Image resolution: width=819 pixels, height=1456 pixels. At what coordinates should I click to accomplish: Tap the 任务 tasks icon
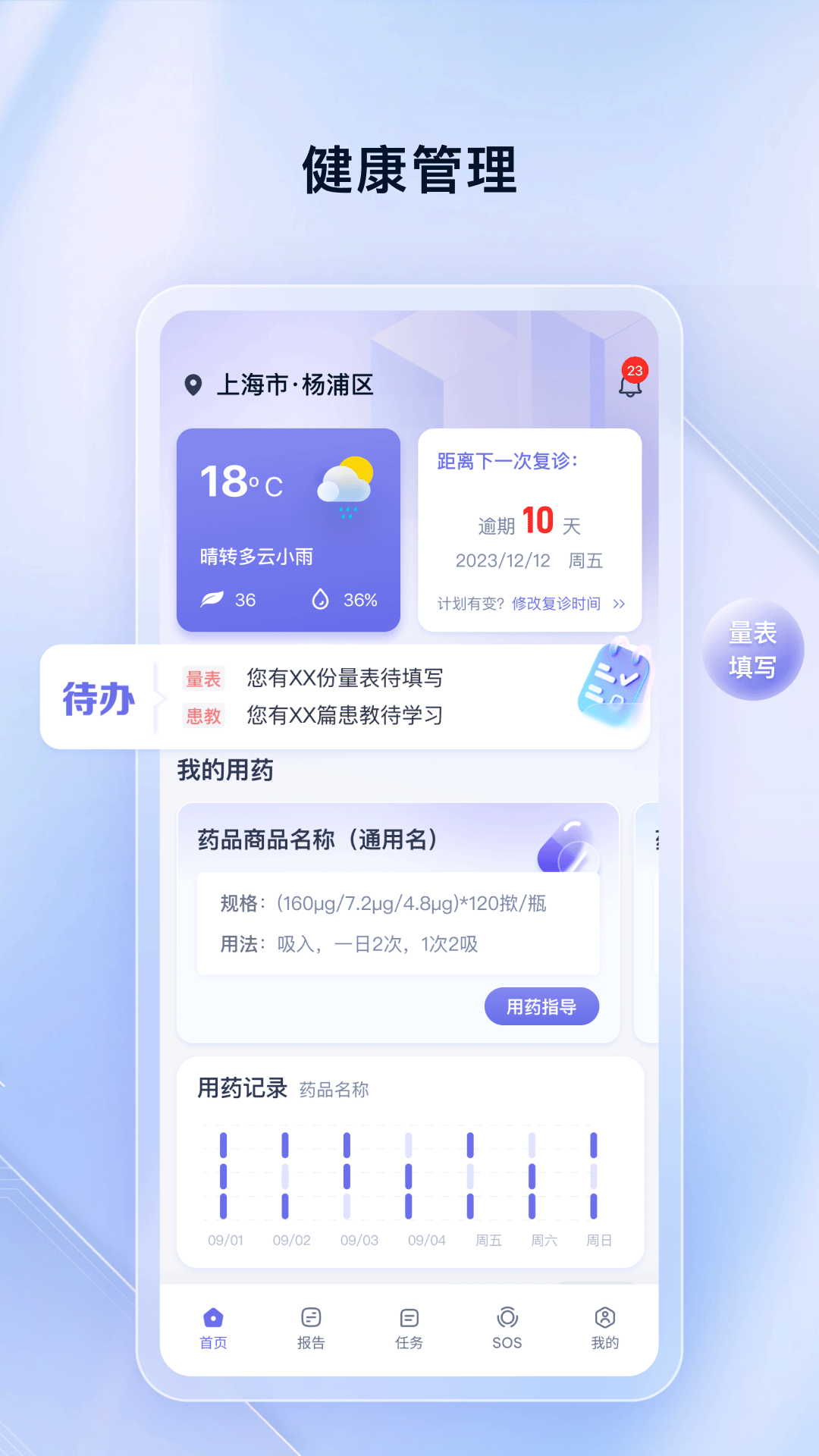pos(409,1313)
